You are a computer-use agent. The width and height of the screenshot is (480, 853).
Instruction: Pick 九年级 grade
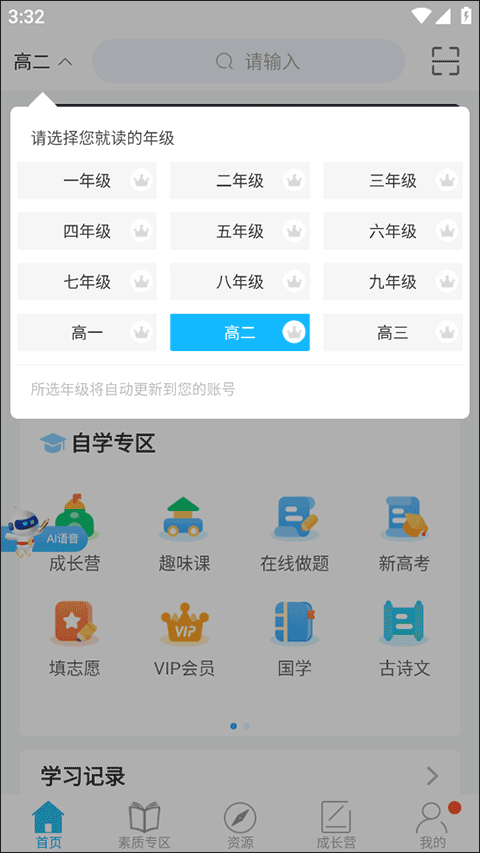pyautogui.click(x=393, y=281)
